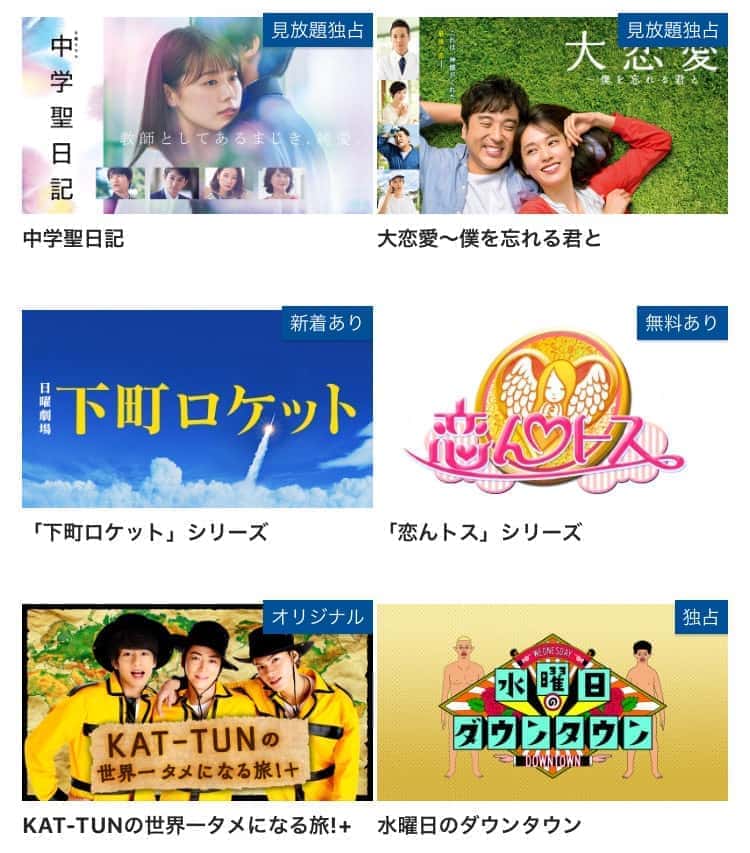Open the 中学聖日記 drama tile
Viewport: 750px width, 853px height.
click(x=197, y=115)
